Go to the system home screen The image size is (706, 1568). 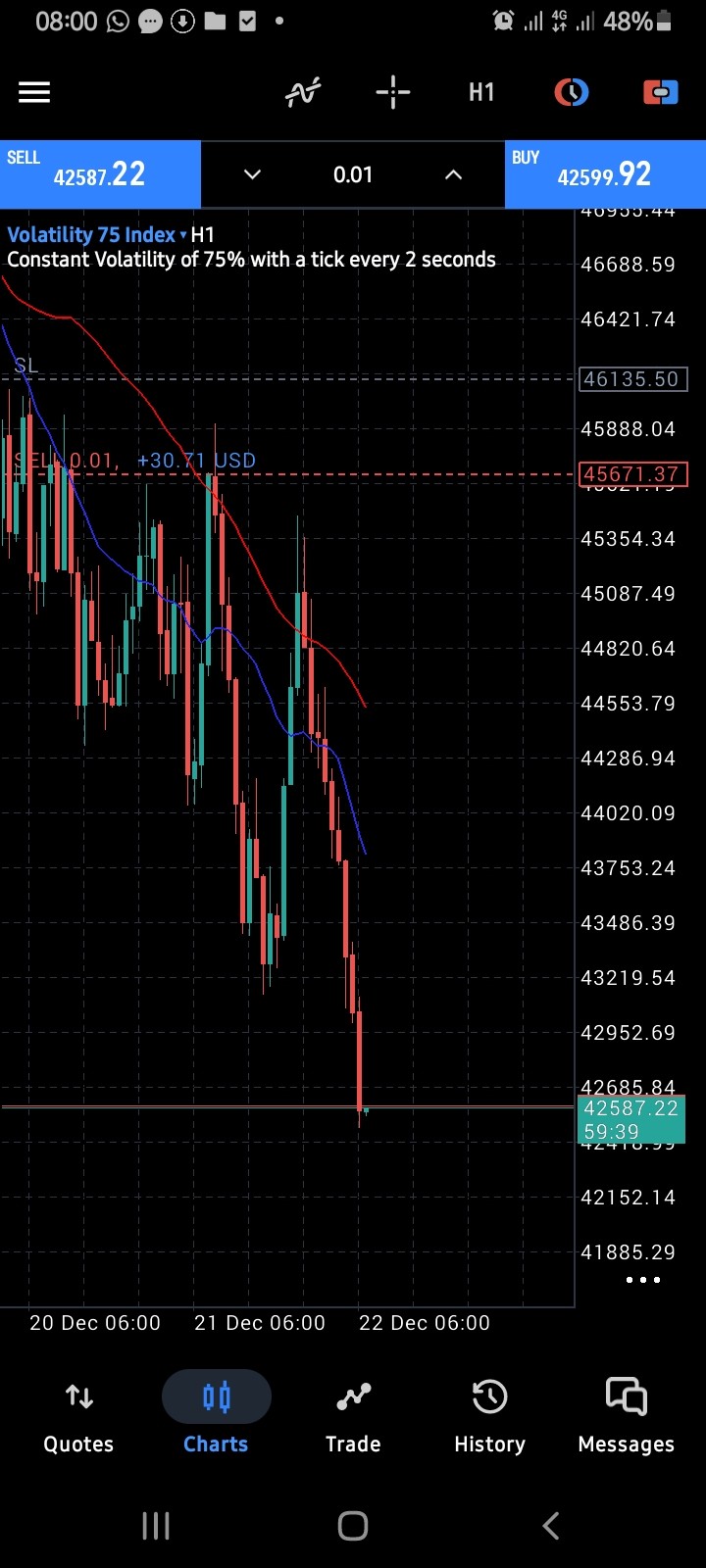(353, 1525)
